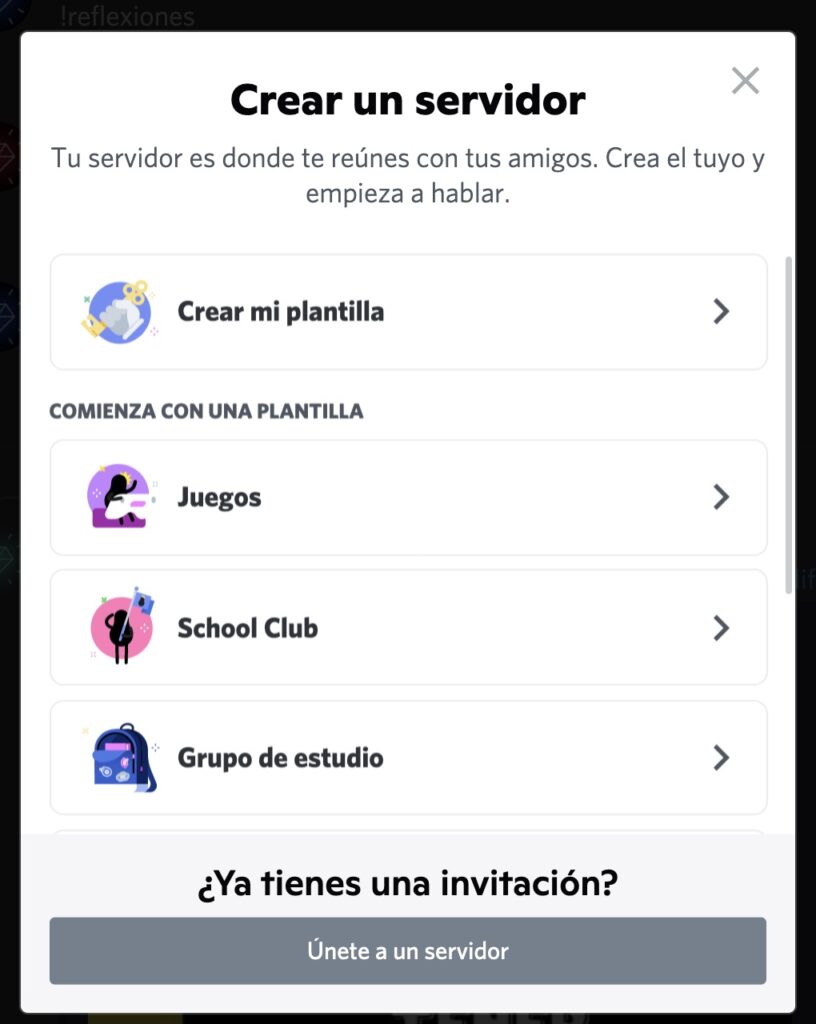Screen dimensions: 816x1024
Task: Tap Únete a un servidor button
Action: pos(407,951)
